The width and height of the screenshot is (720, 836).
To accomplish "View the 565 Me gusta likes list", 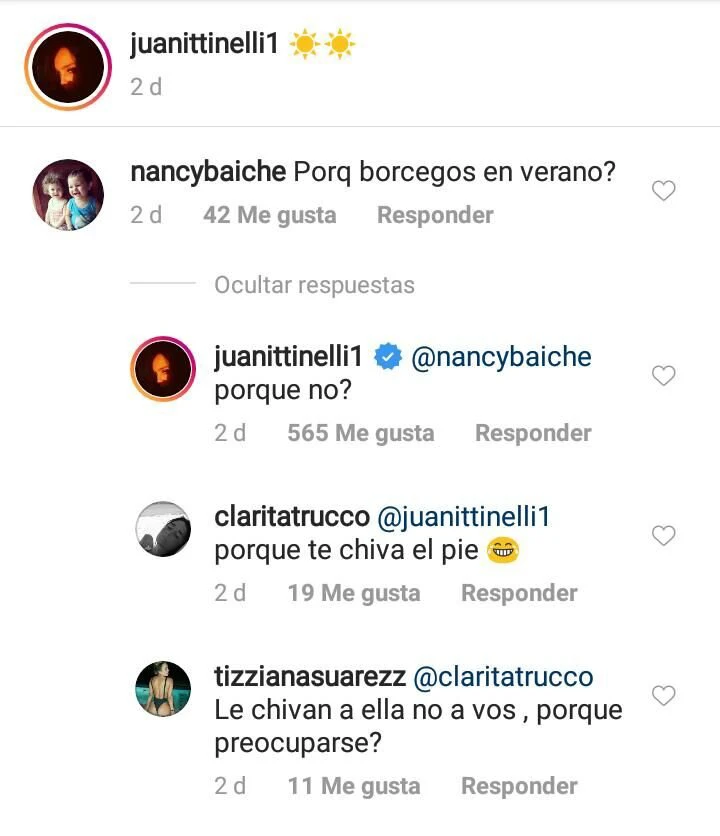I will click(x=360, y=433).
